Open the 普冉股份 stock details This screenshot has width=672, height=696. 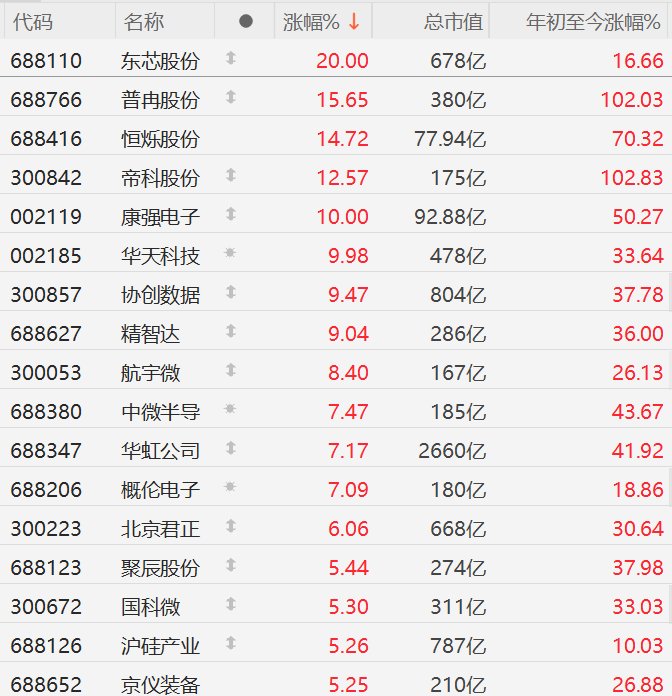(x=160, y=100)
